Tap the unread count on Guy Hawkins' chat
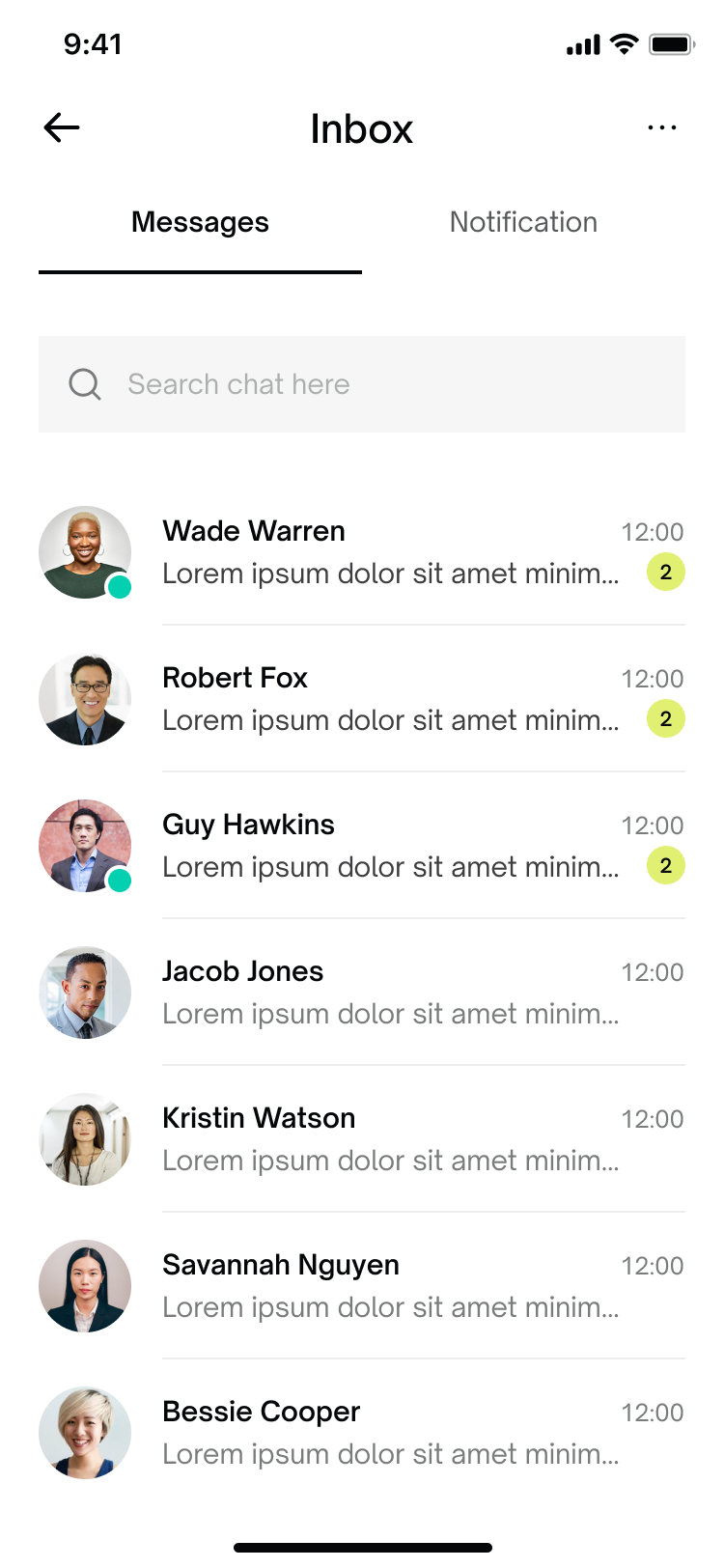Image resolution: width=724 pixels, height=1568 pixels. 665,865
